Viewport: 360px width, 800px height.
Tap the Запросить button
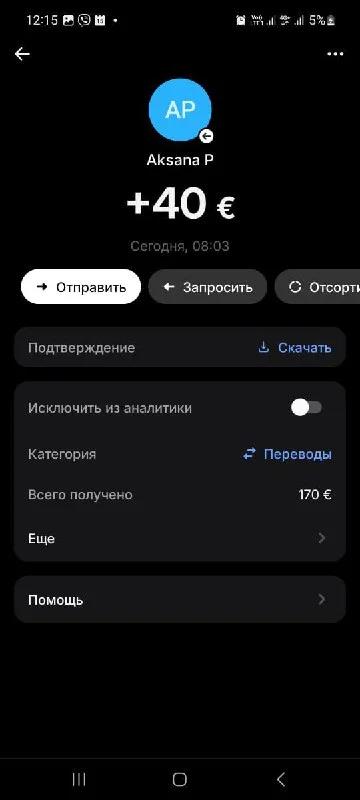click(208, 287)
